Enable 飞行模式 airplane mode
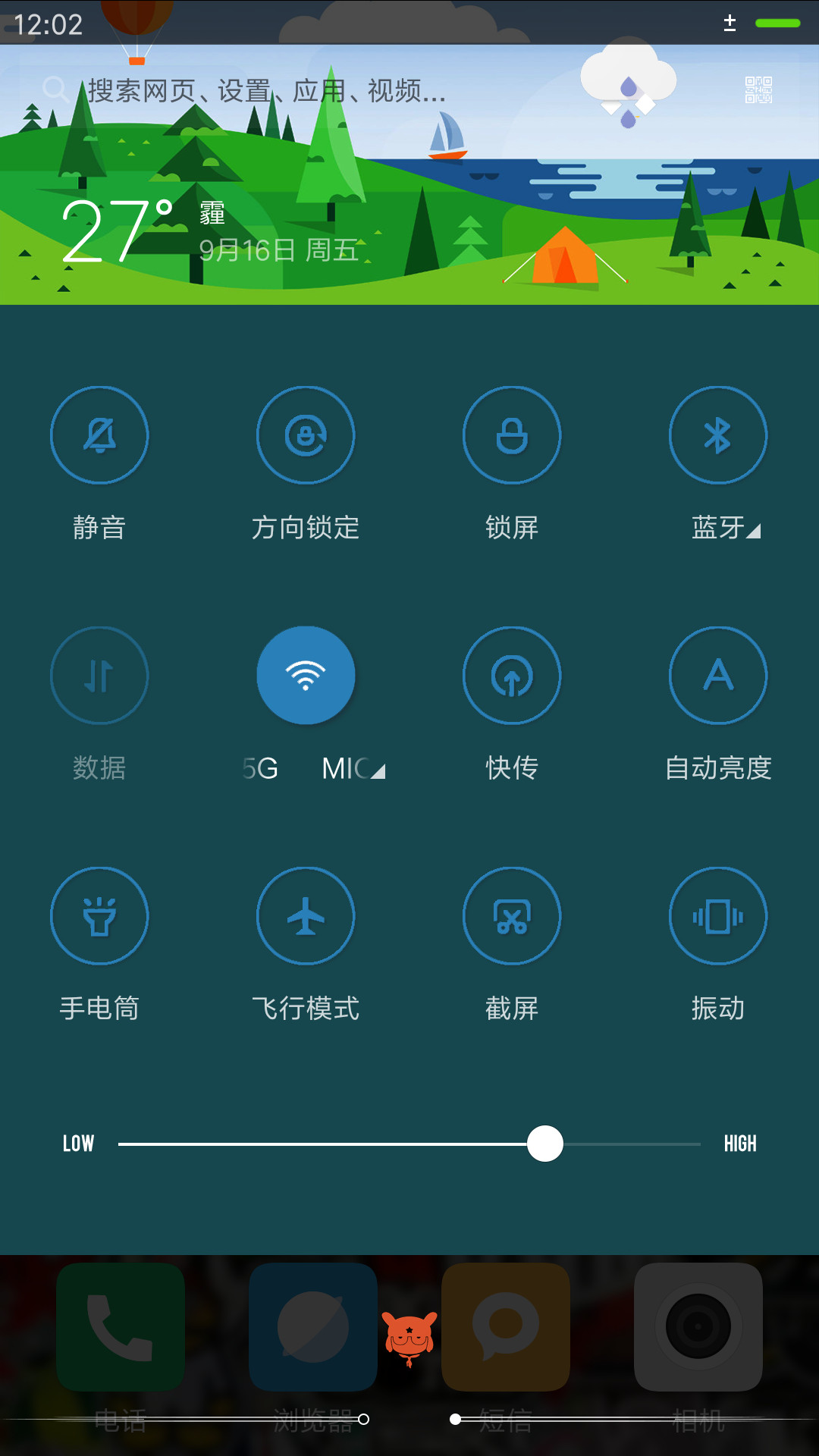Screen dimensions: 819x1456 (x=306, y=916)
